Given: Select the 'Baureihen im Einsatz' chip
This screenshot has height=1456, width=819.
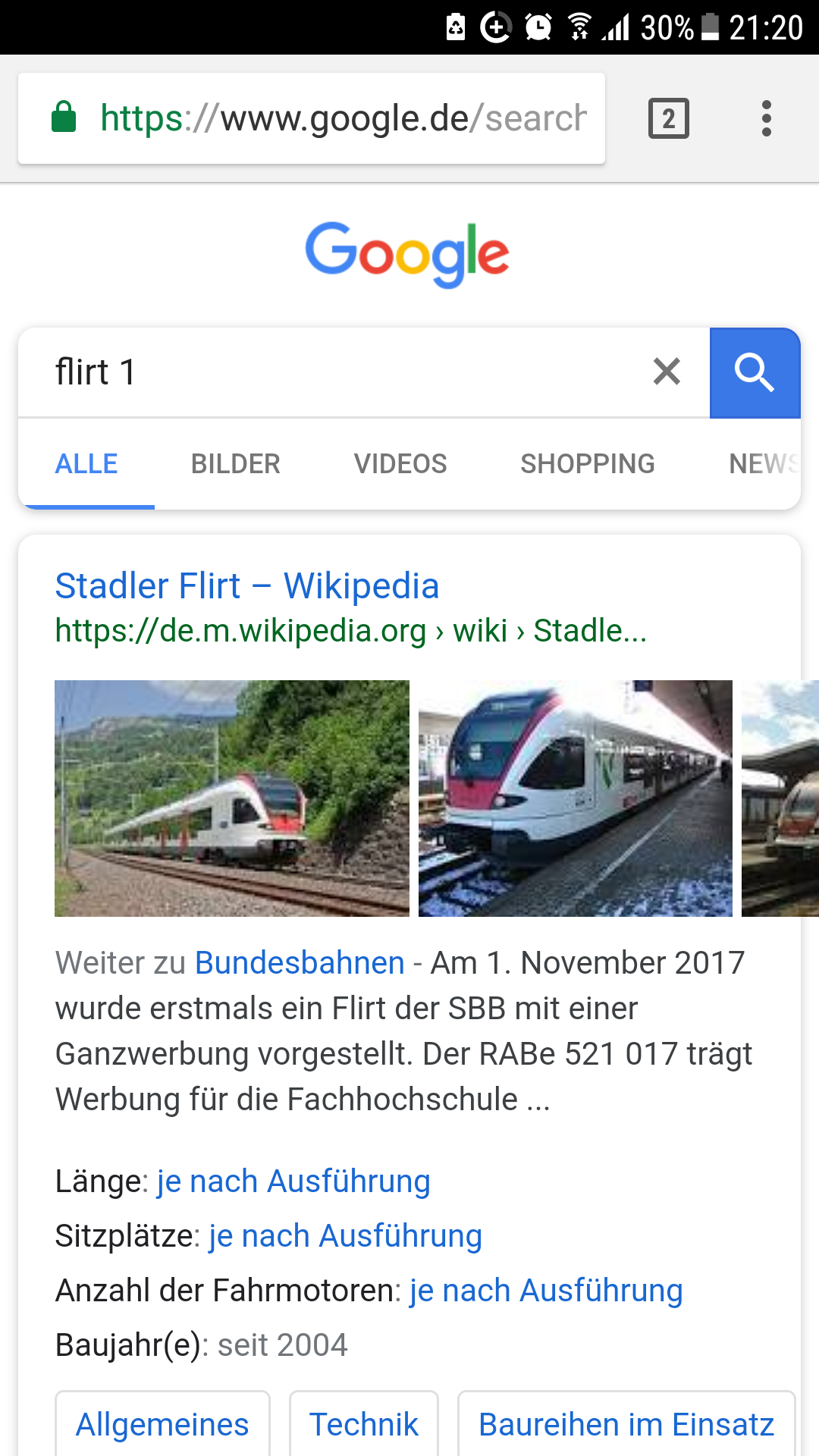Looking at the screenshot, I should [x=626, y=1424].
